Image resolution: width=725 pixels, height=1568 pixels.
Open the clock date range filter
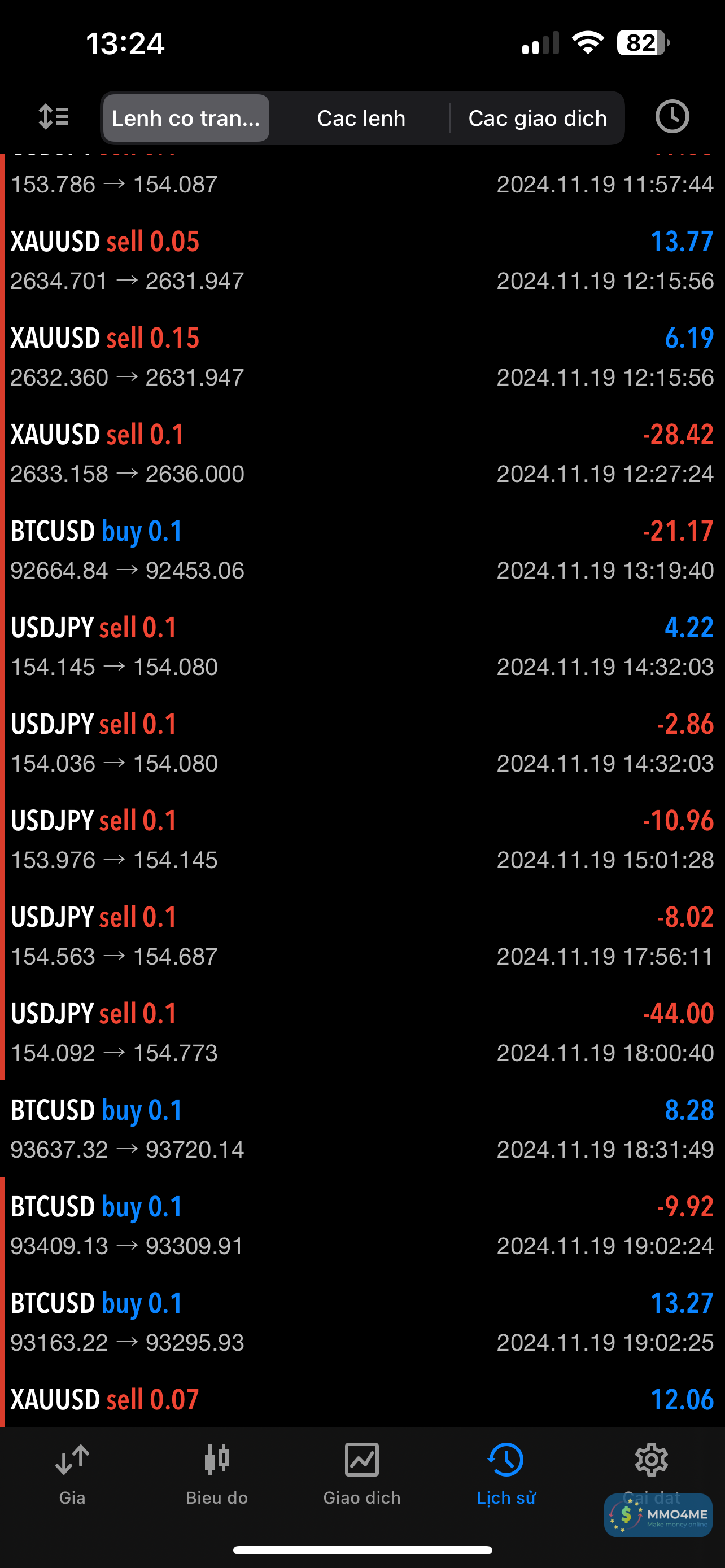coord(672,117)
